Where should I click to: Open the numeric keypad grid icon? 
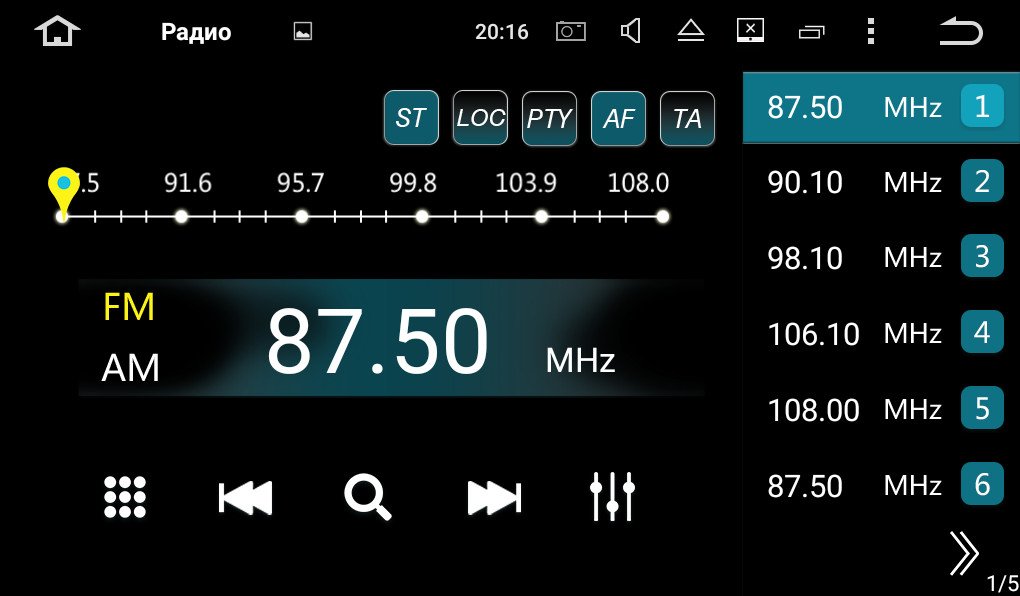[x=125, y=497]
